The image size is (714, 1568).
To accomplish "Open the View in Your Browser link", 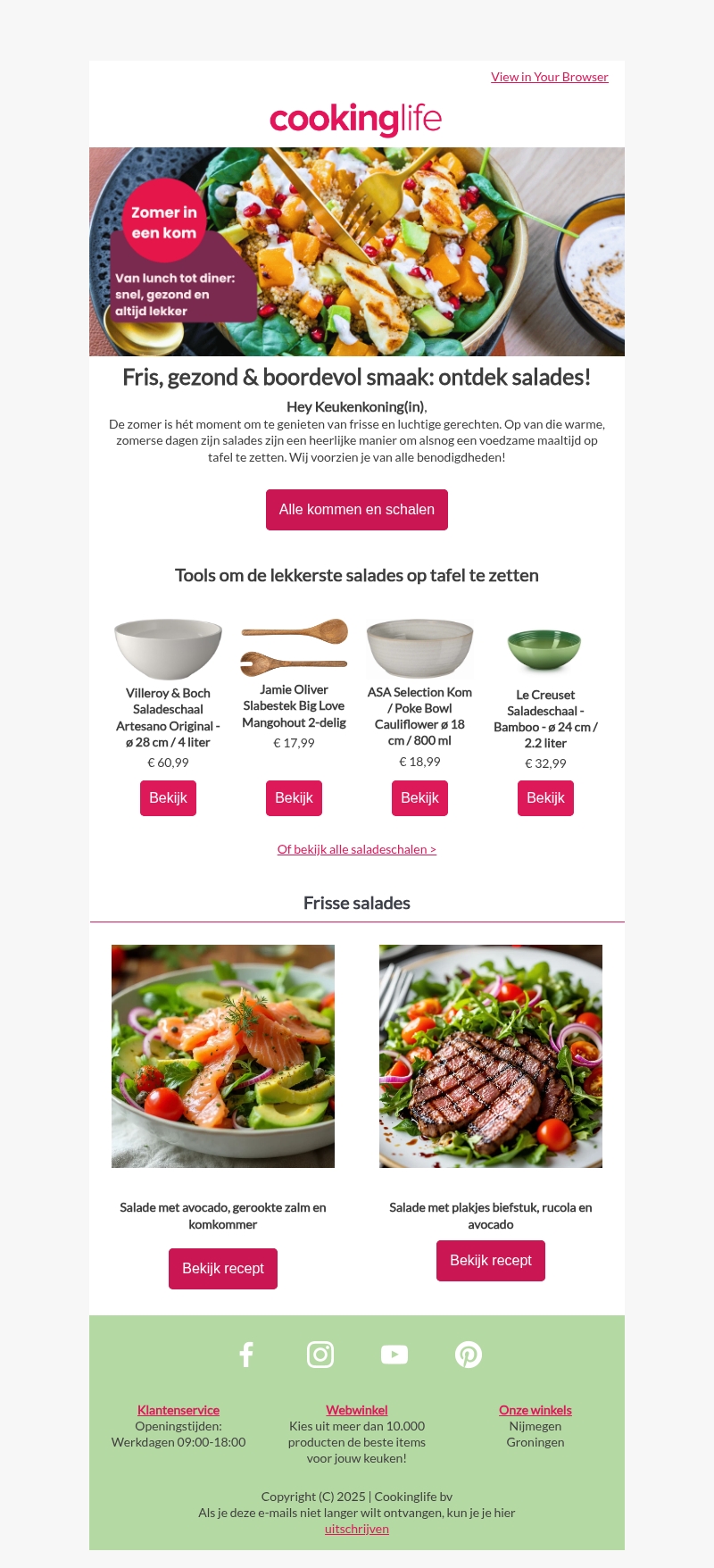I will coord(549,78).
